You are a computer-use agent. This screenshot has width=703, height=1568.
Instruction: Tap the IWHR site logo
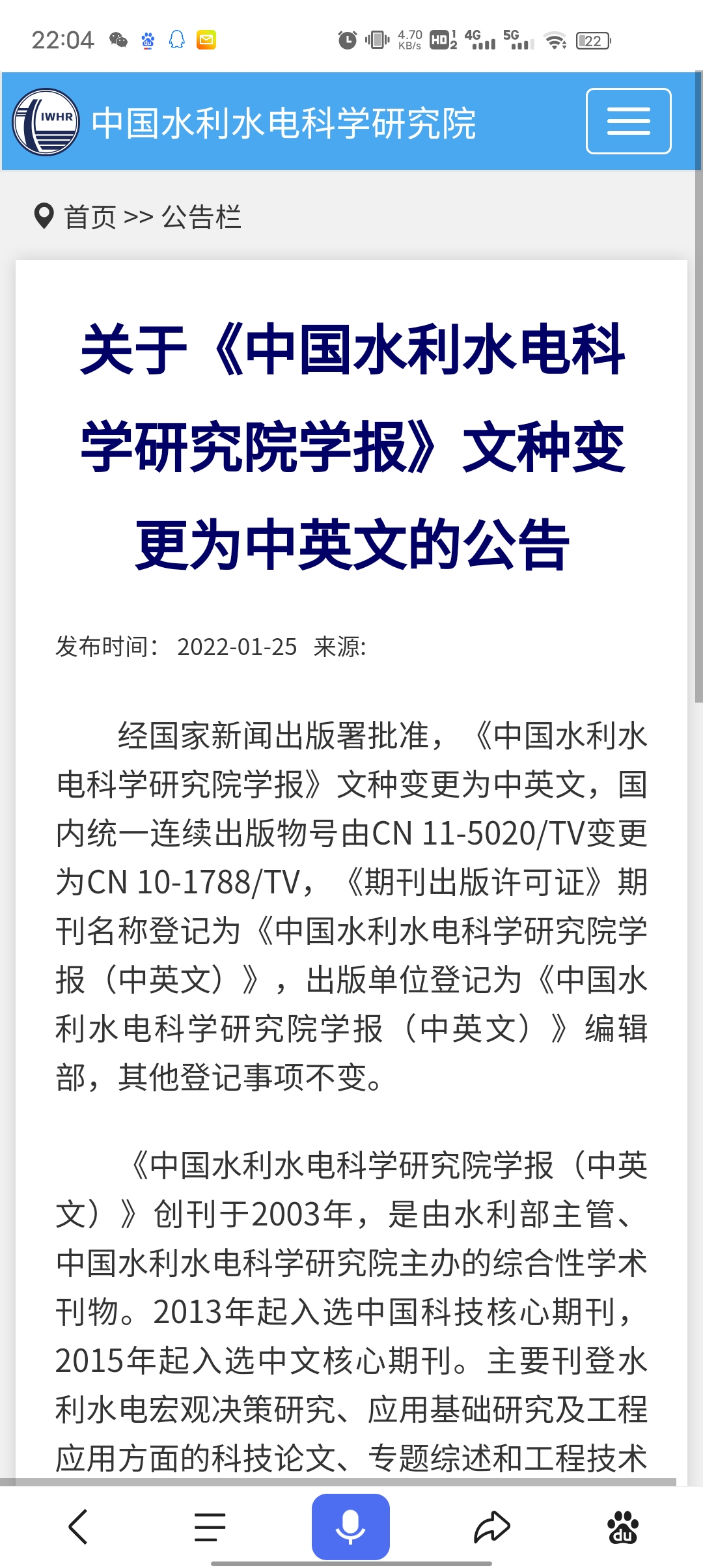[46, 122]
